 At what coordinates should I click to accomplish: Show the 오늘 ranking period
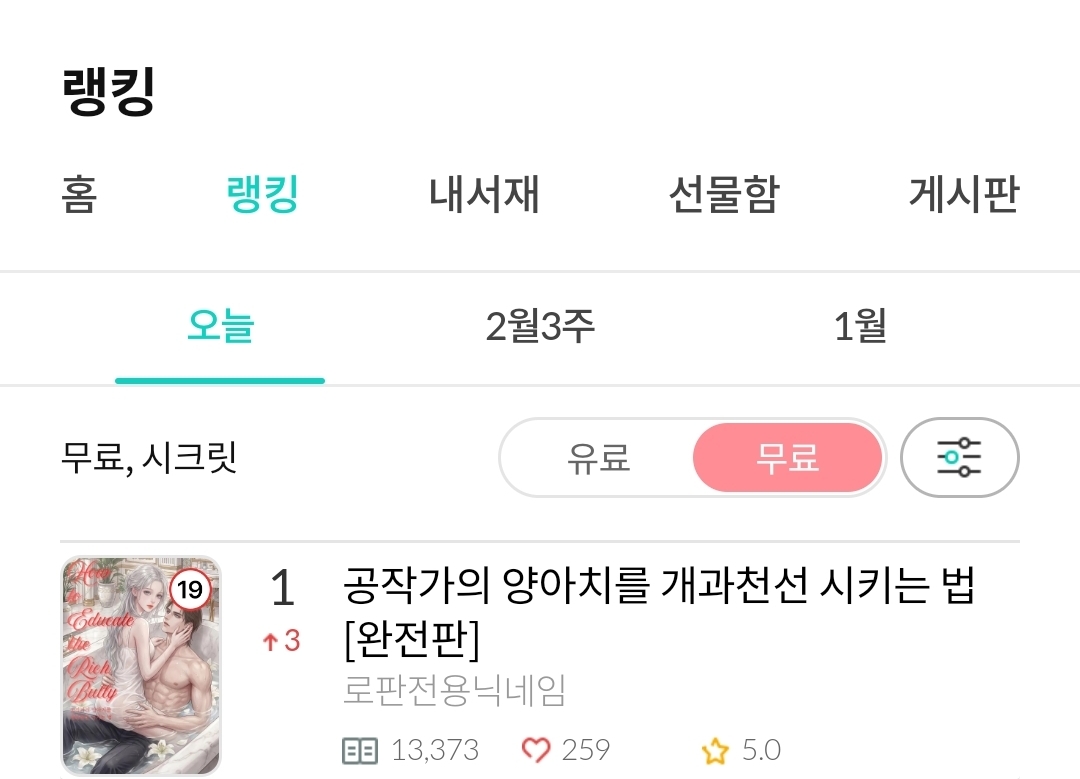tap(220, 327)
